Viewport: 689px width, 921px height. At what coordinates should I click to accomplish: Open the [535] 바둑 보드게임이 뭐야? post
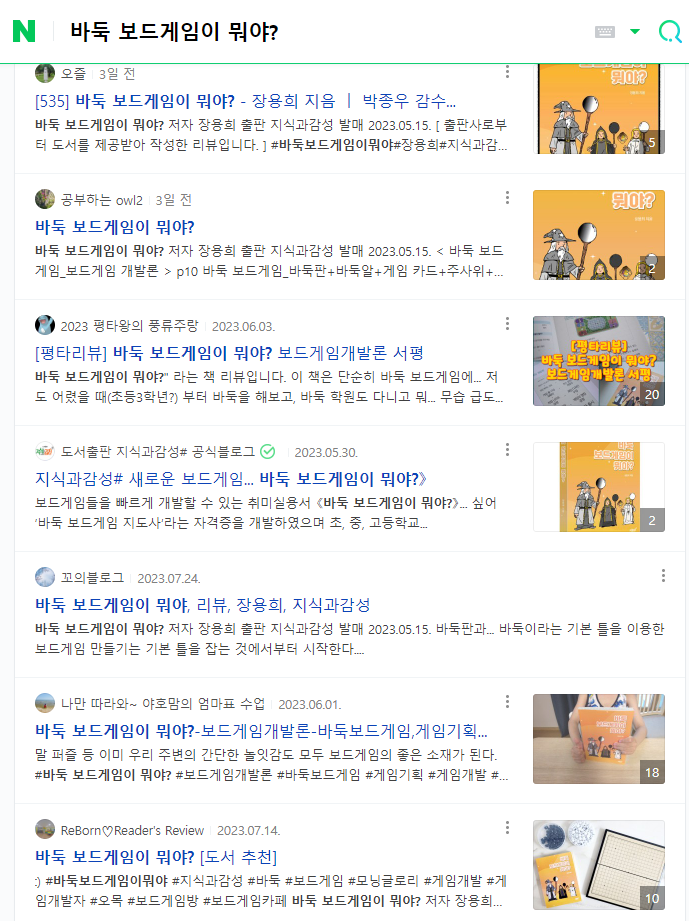tap(245, 100)
